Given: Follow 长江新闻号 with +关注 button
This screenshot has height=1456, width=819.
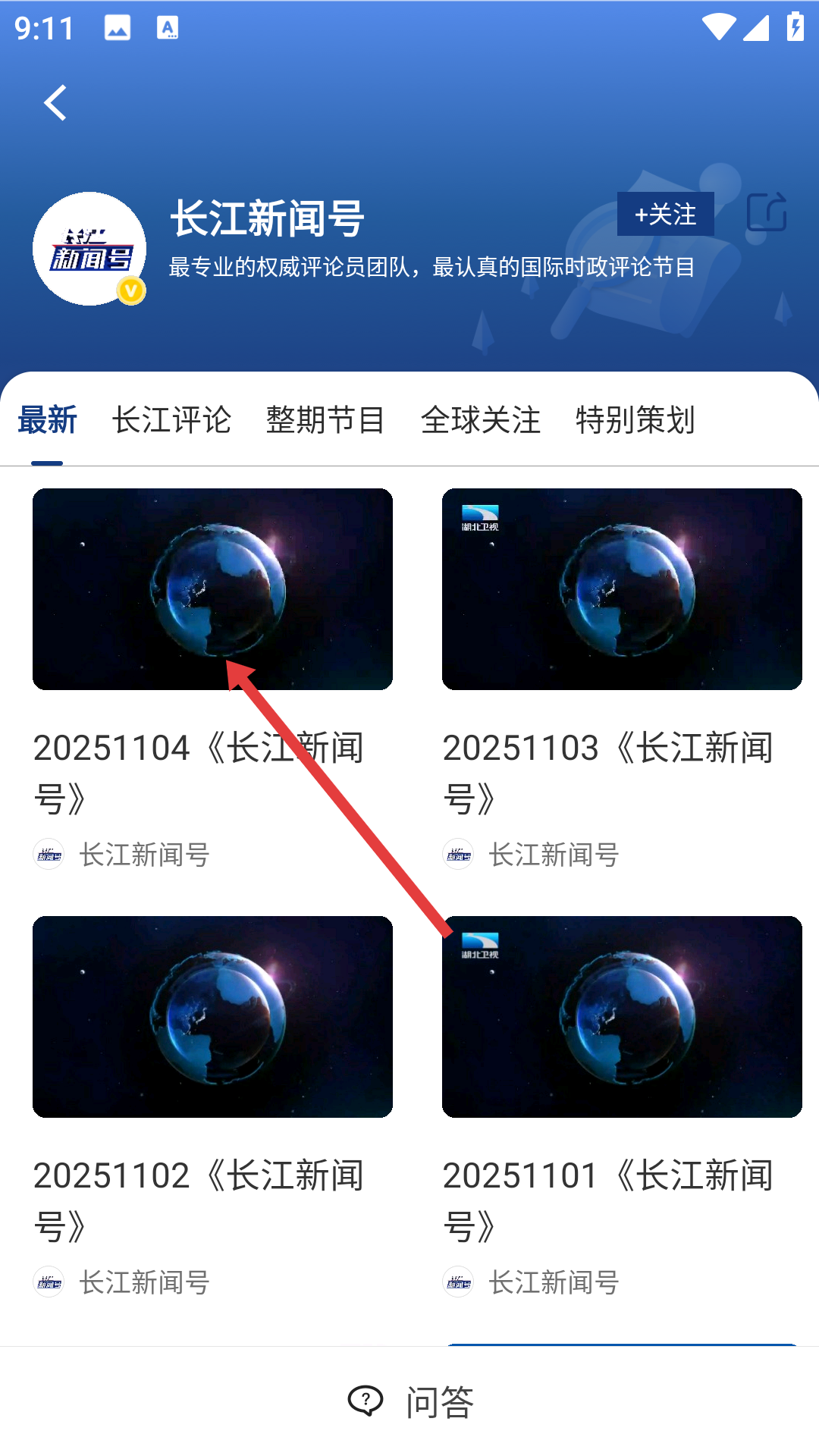Looking at the screenshot, I should click(665, 215).
